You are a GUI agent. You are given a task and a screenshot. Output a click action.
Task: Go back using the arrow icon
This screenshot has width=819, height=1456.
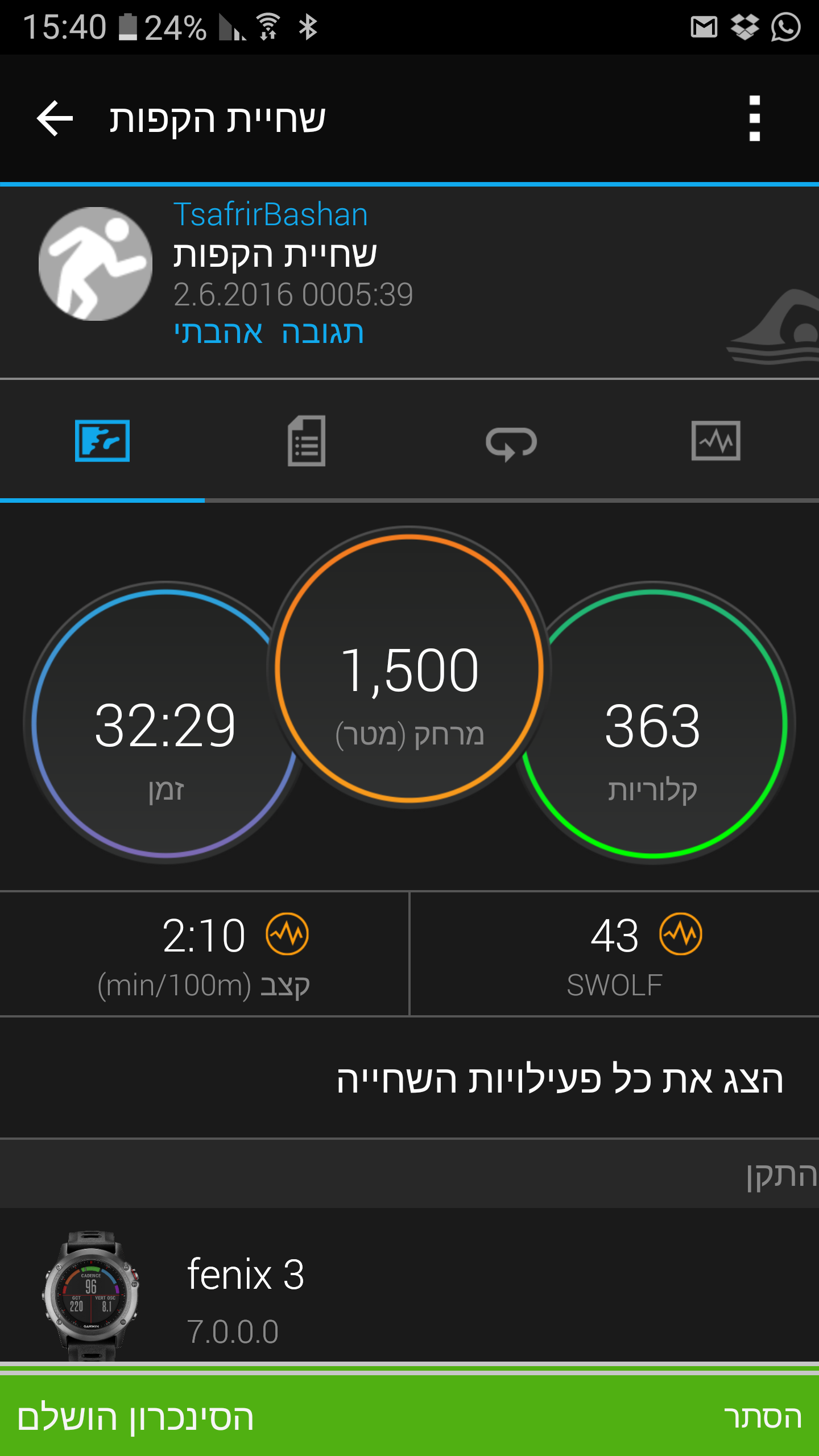click(x=55, y=118)
